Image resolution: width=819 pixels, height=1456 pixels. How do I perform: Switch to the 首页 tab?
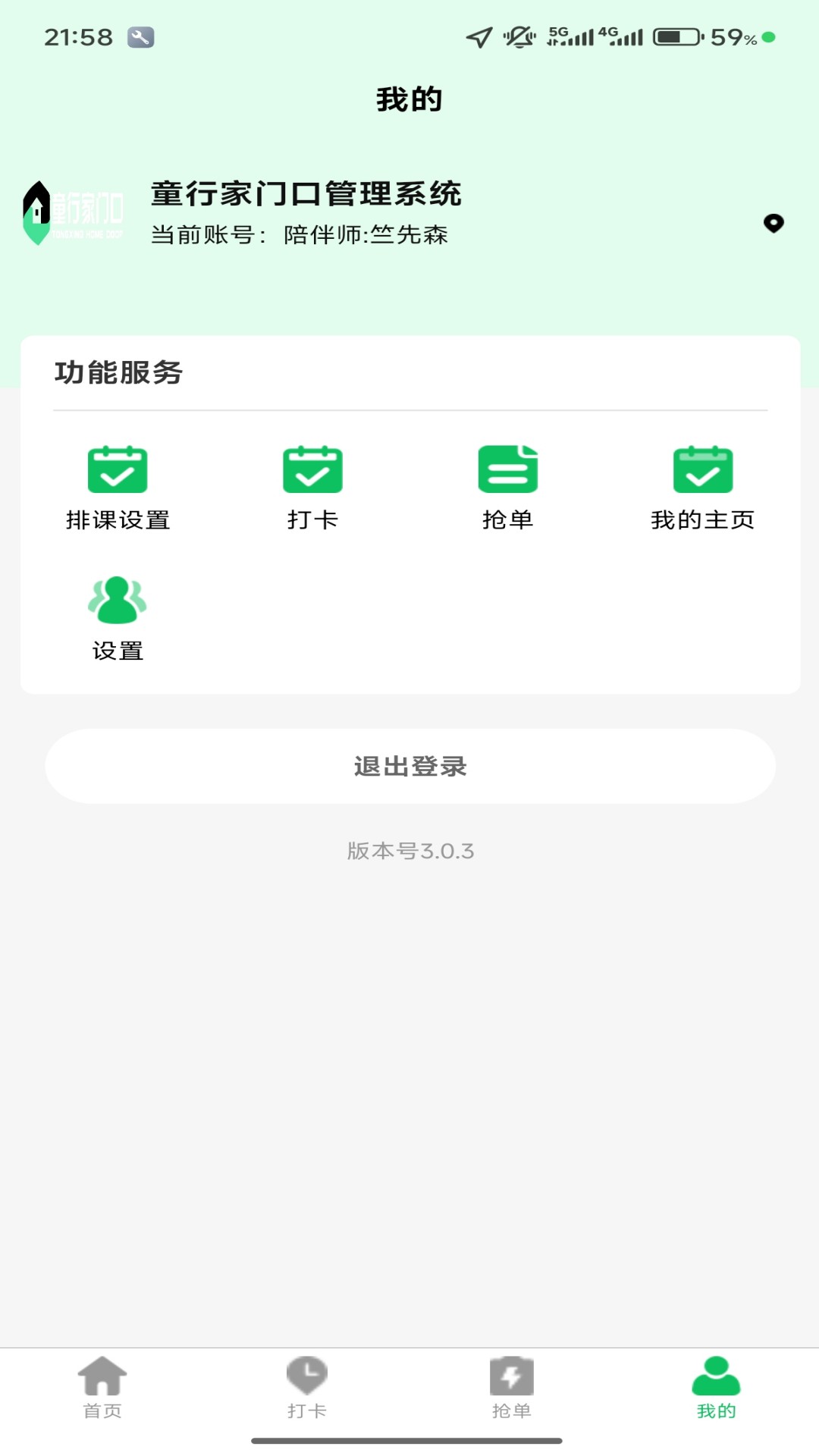pyautogui.click(x=102, y=1395)
